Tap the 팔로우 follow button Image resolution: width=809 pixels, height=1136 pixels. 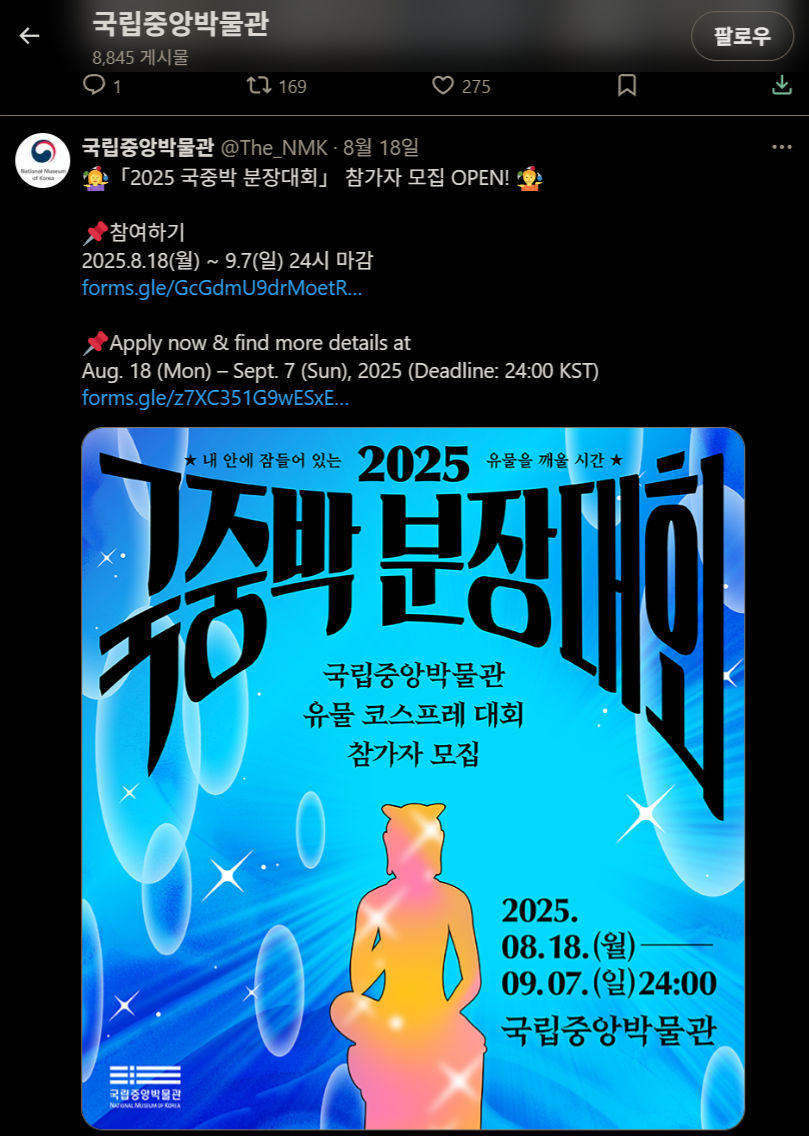click(x=742, y=37)
